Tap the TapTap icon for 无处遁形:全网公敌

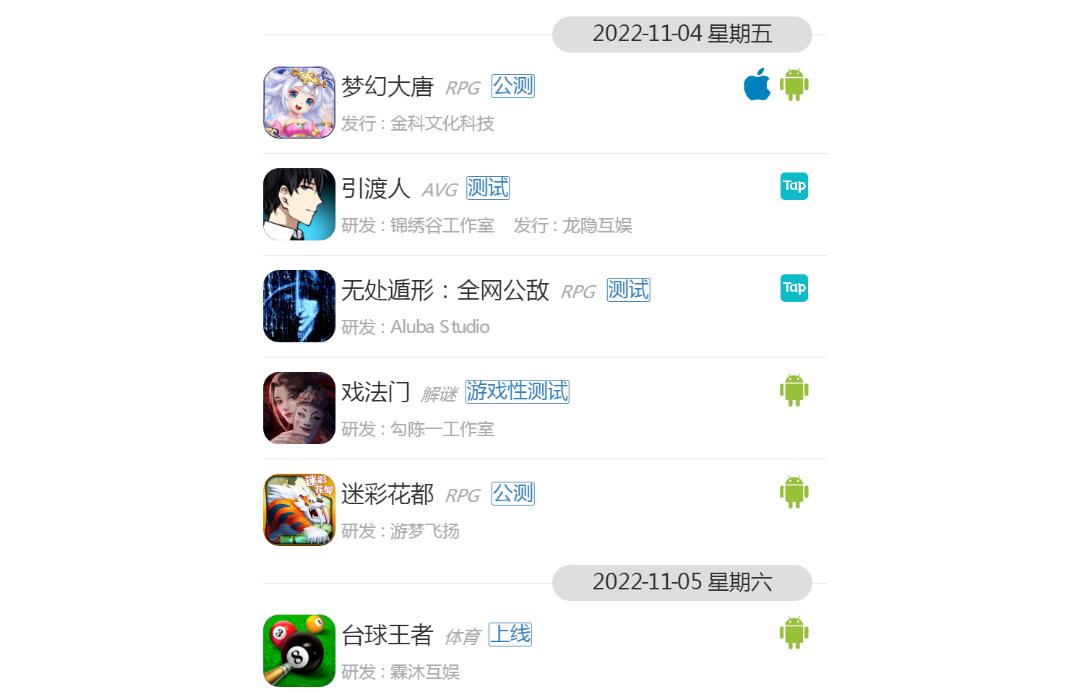coord(794,288)
